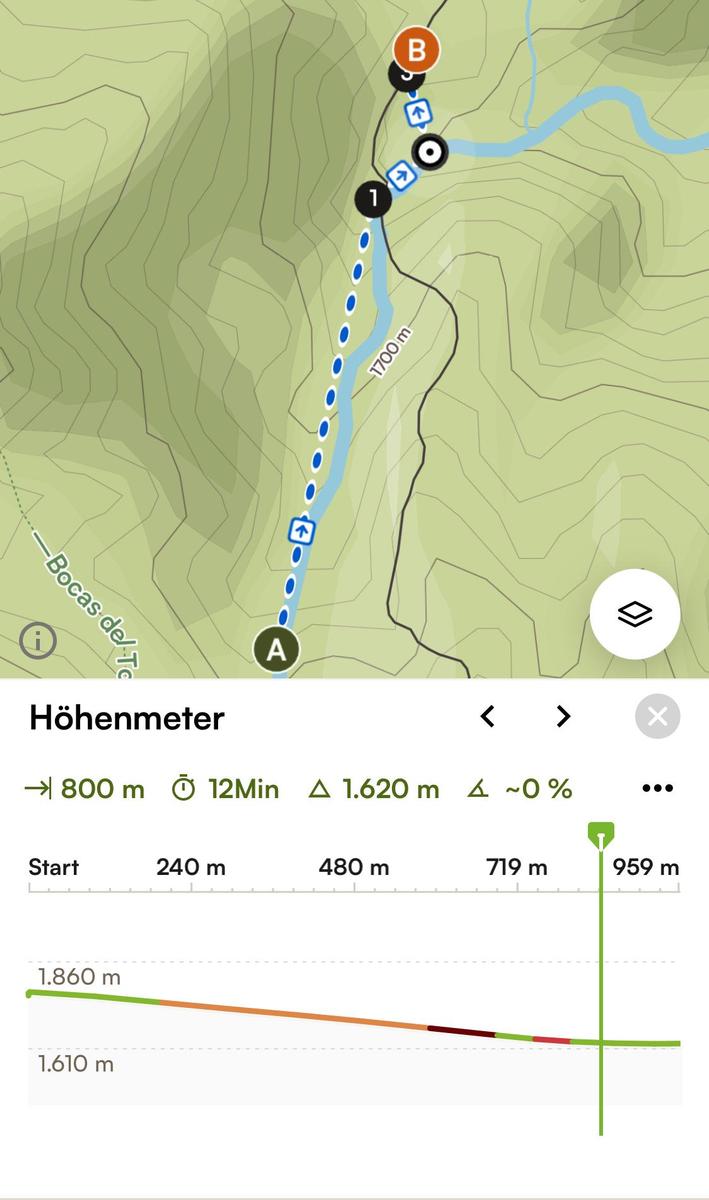709x1200 pixels.
Task: Close the Höhenmeter panel
Action: point(657,716)
